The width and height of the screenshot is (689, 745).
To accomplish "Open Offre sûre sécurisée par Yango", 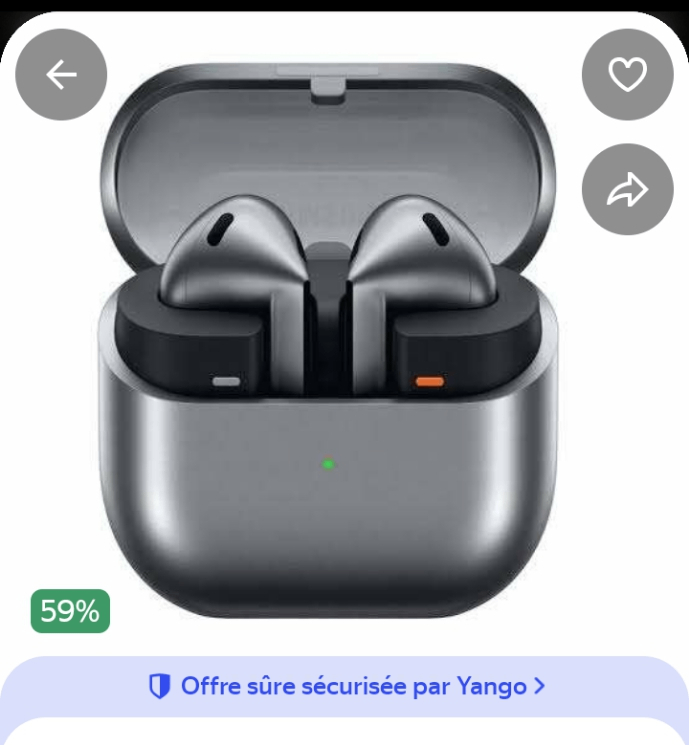I will [346, 686].
